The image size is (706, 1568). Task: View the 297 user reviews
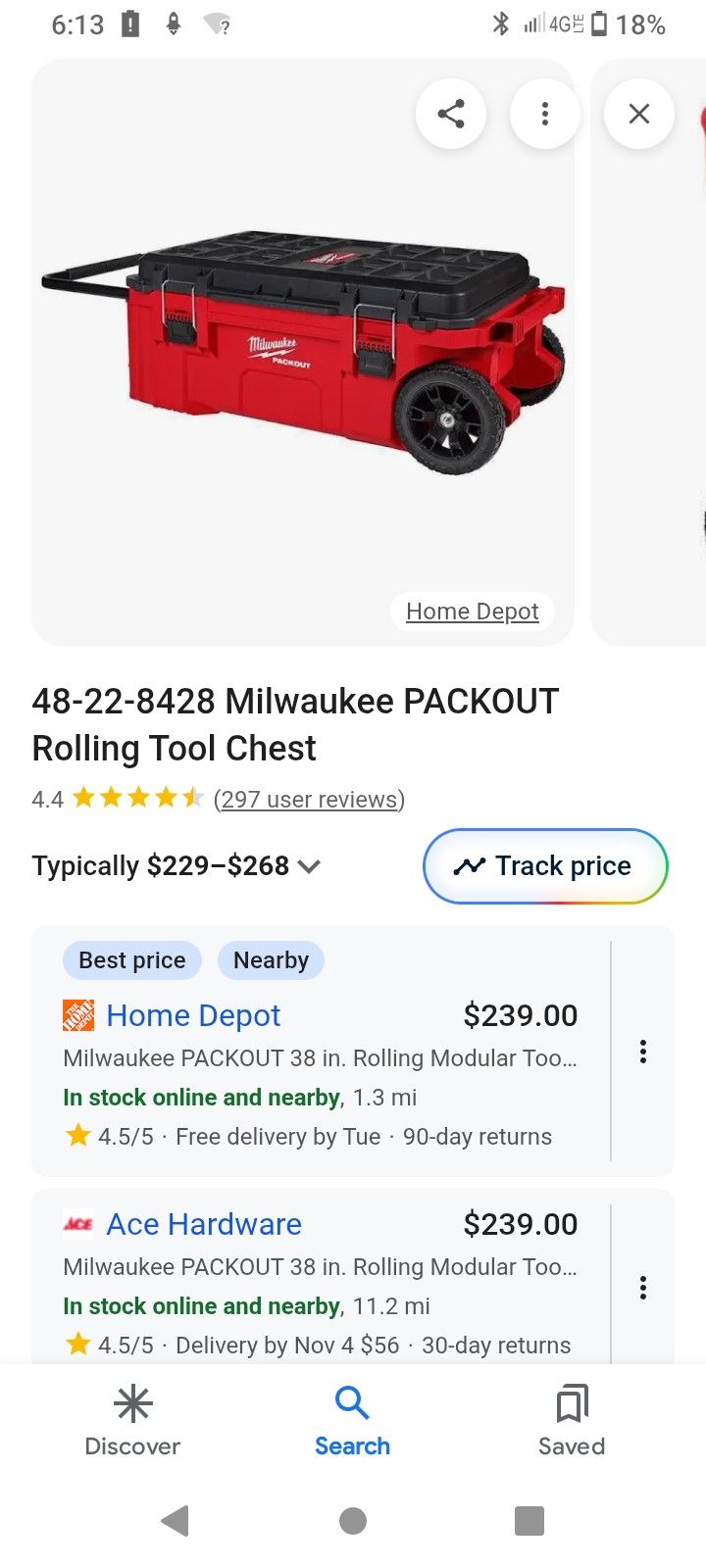coord(309,800)
